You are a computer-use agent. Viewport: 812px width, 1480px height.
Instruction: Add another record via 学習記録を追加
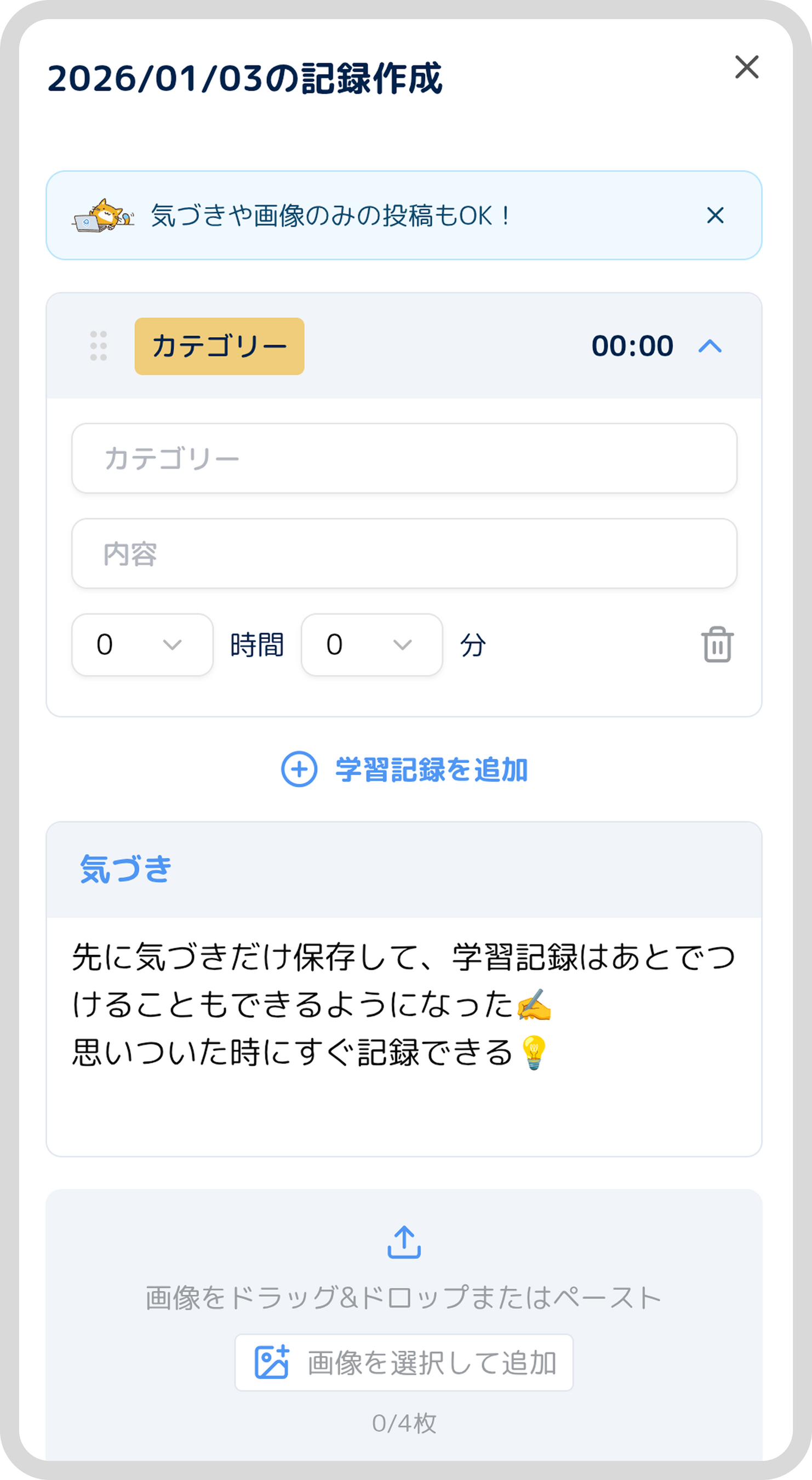coord(404,769)
